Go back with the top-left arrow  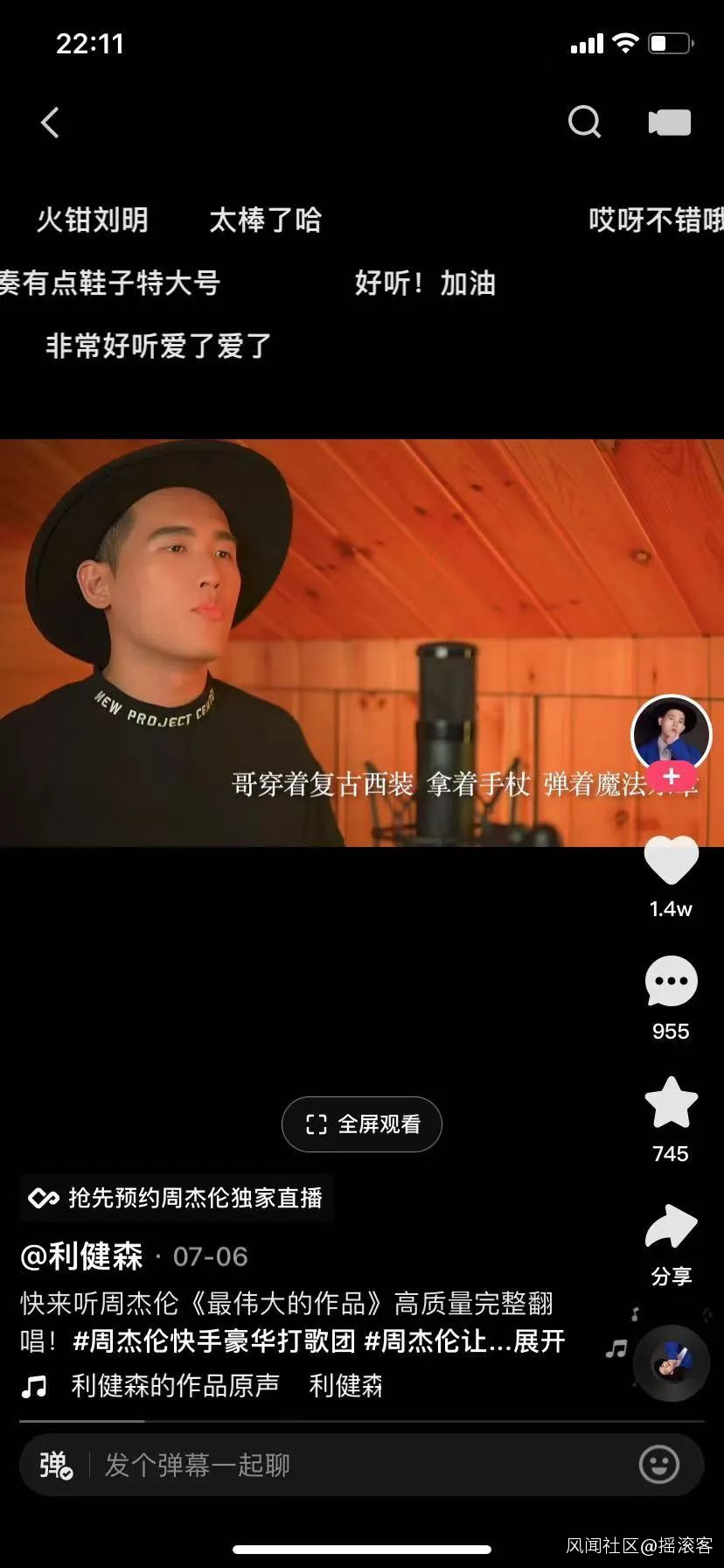51,122
